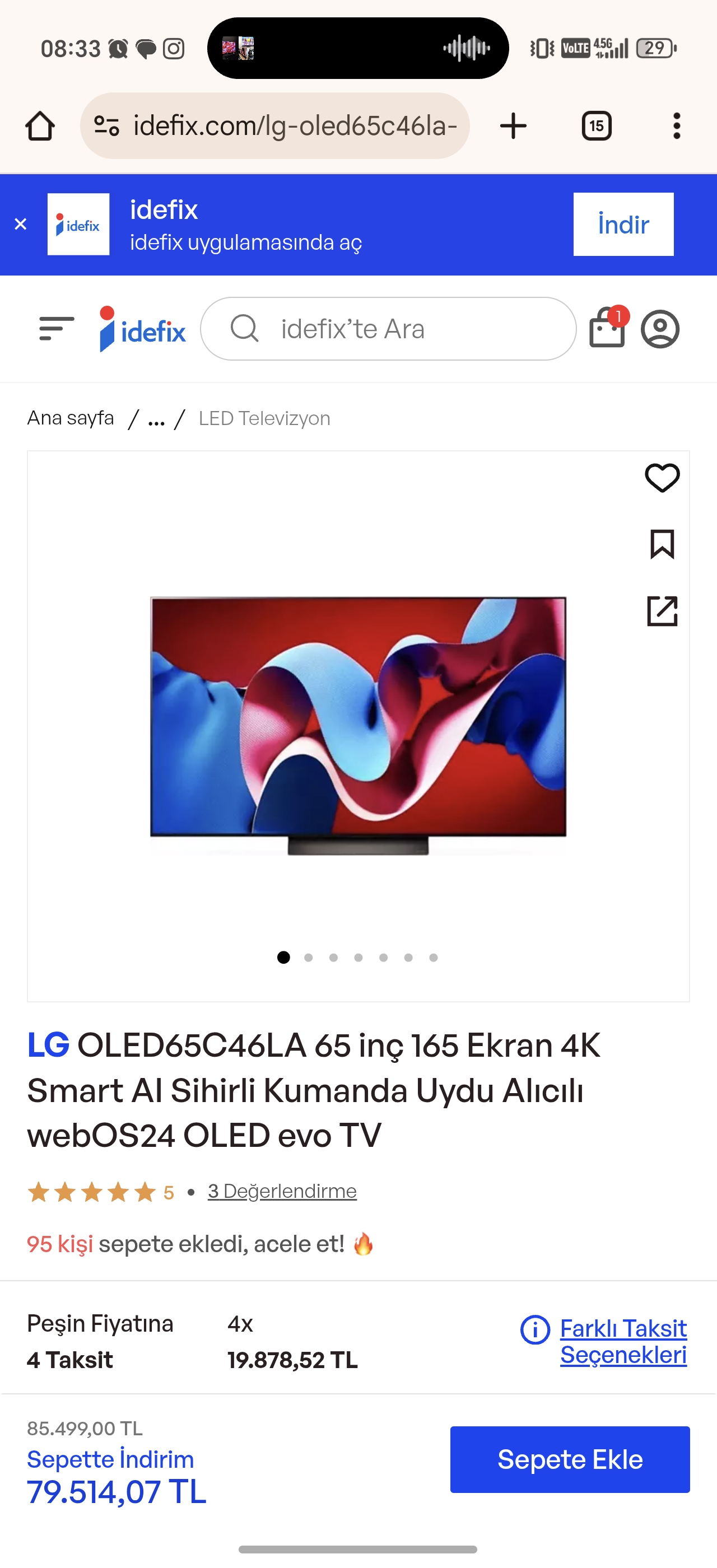Viewport: 717px width, 1568px height.
Task: Open the LG TV product image
Action: [358, 724]
